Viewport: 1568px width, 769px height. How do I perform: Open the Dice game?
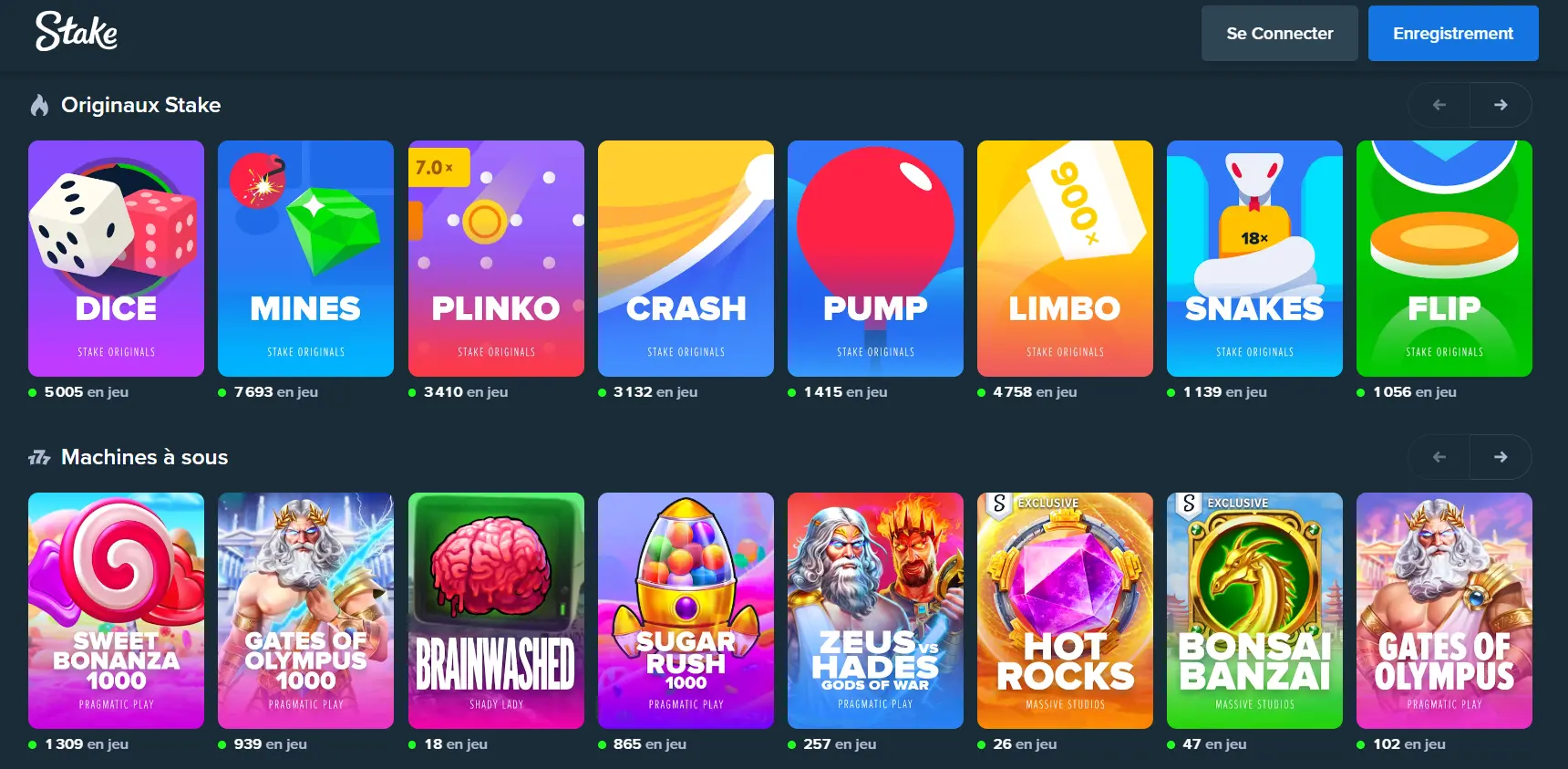(116, 258)
